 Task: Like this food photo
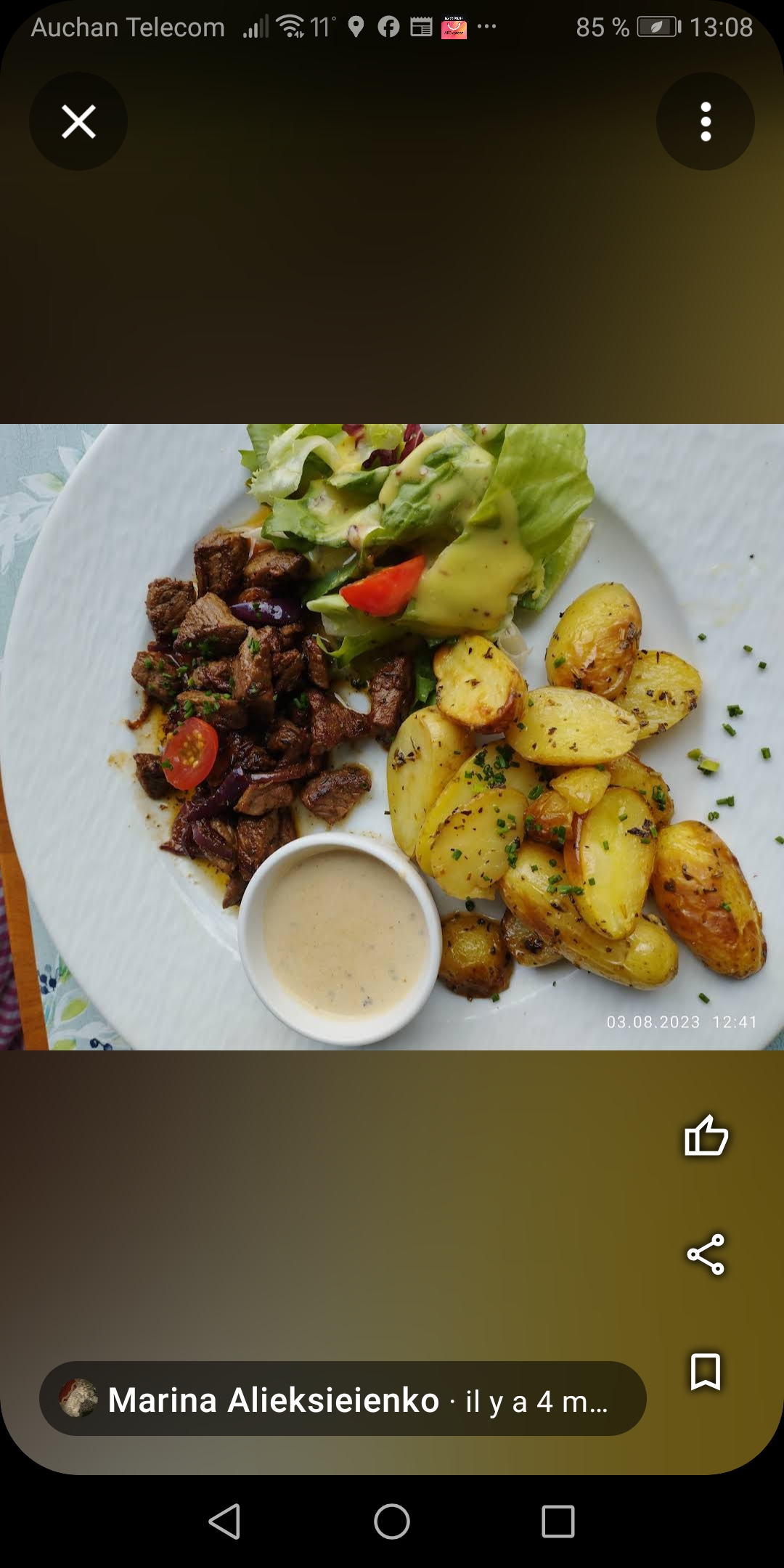[706, 1135]
